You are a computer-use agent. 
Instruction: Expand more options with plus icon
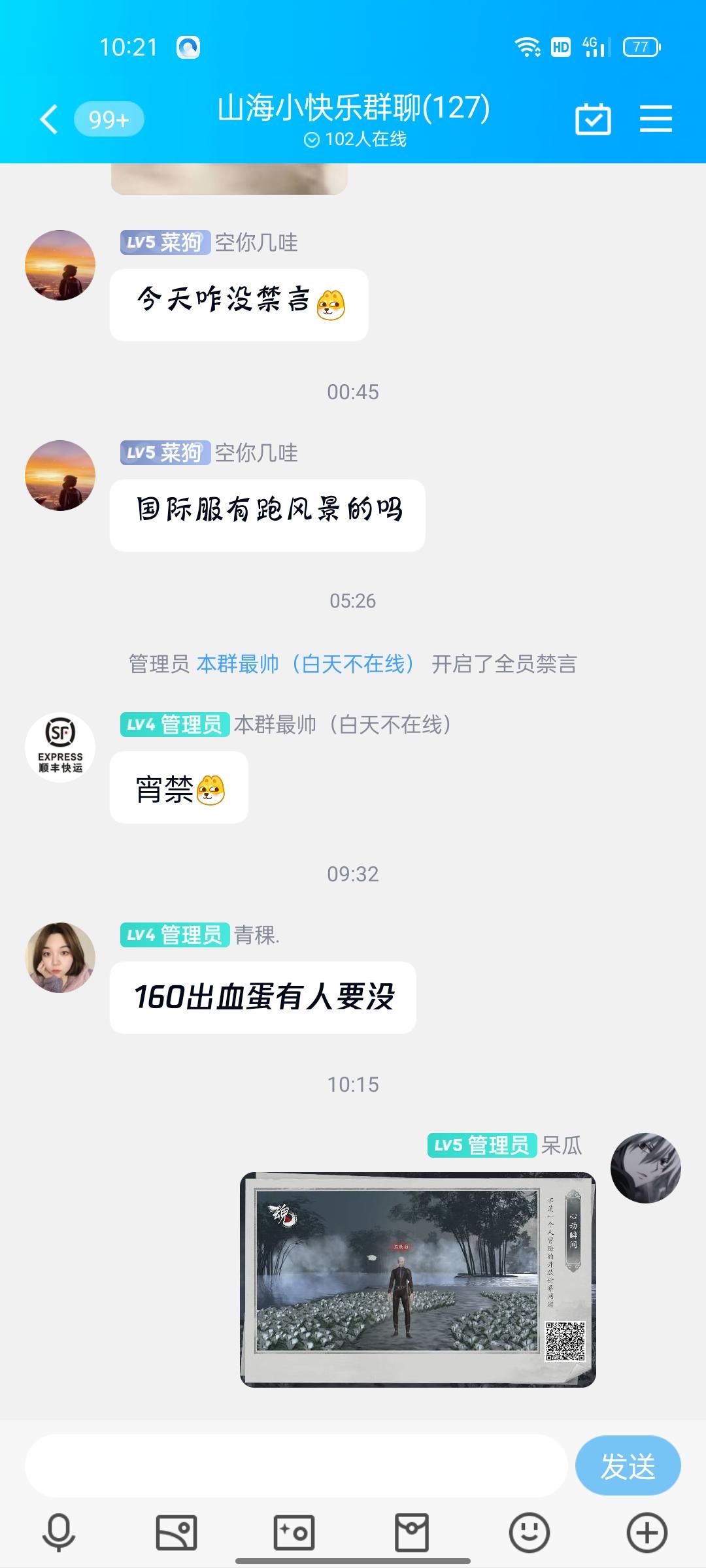tap(647, 1532)
